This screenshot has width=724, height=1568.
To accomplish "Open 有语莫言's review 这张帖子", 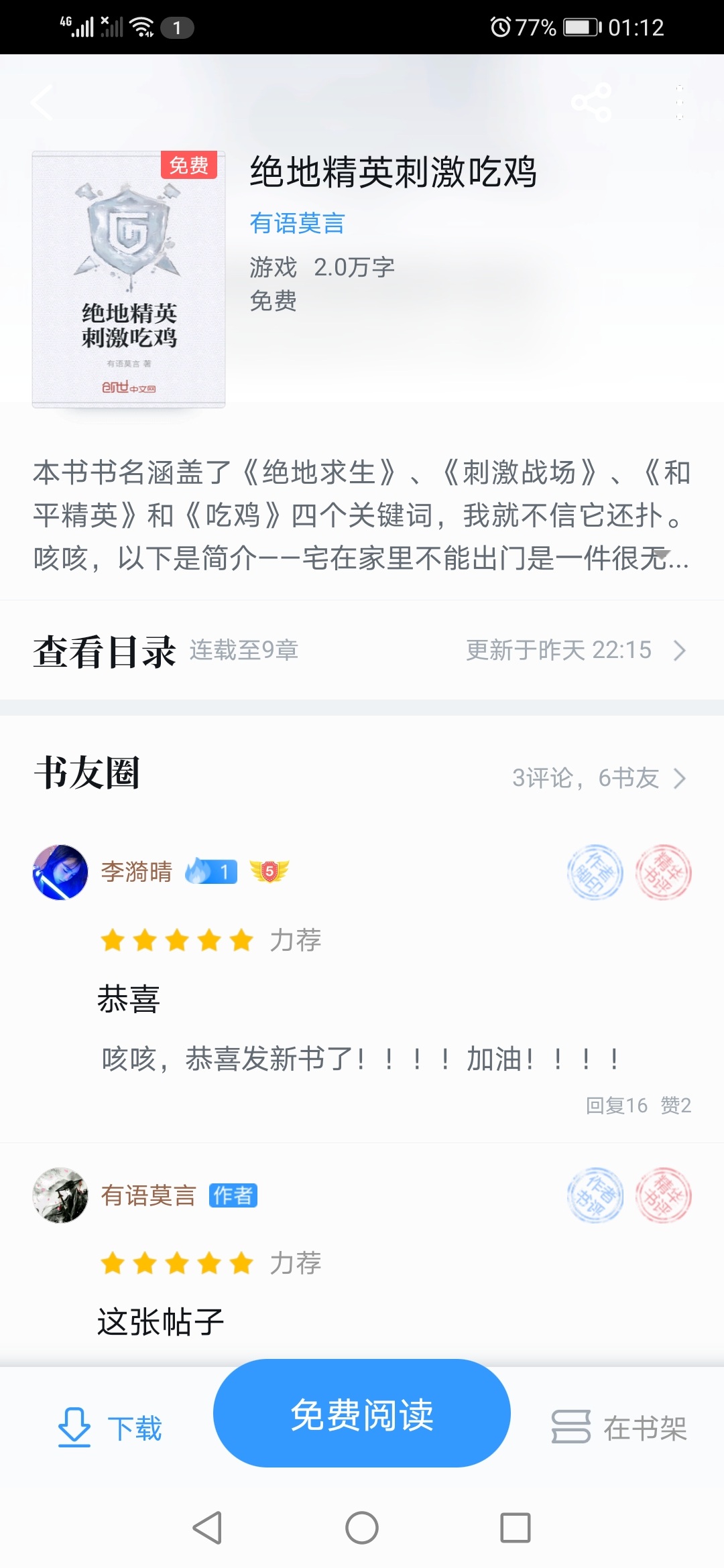I will [161, 1321].
